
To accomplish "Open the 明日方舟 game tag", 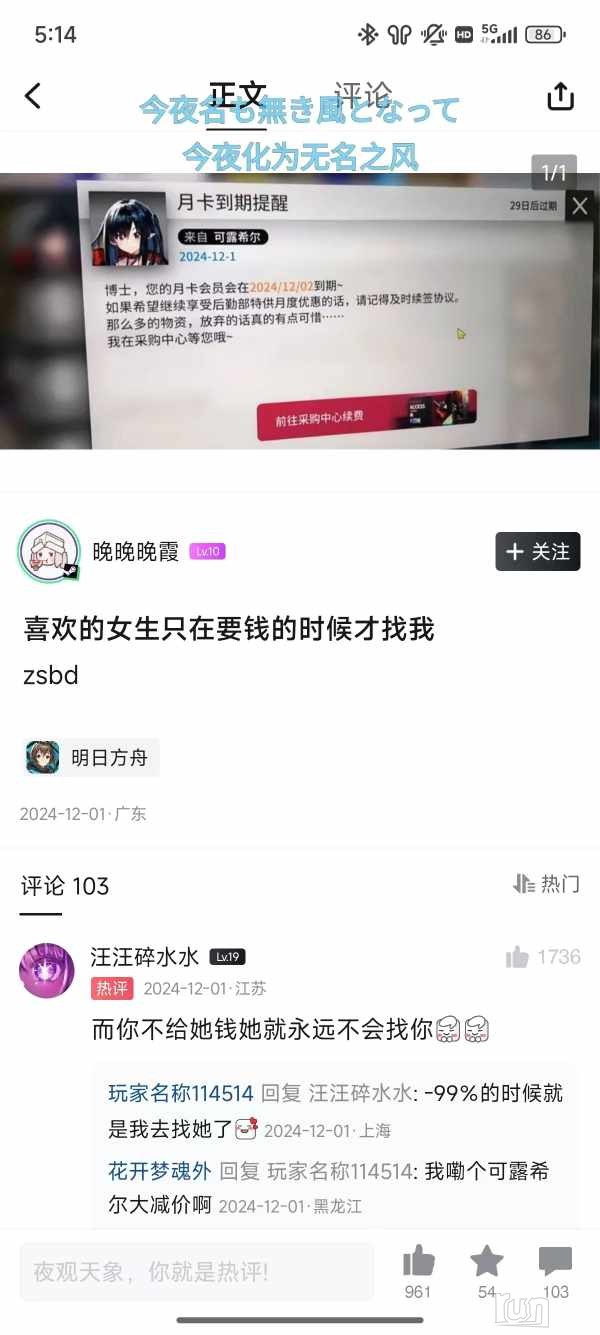I will 91,758.
